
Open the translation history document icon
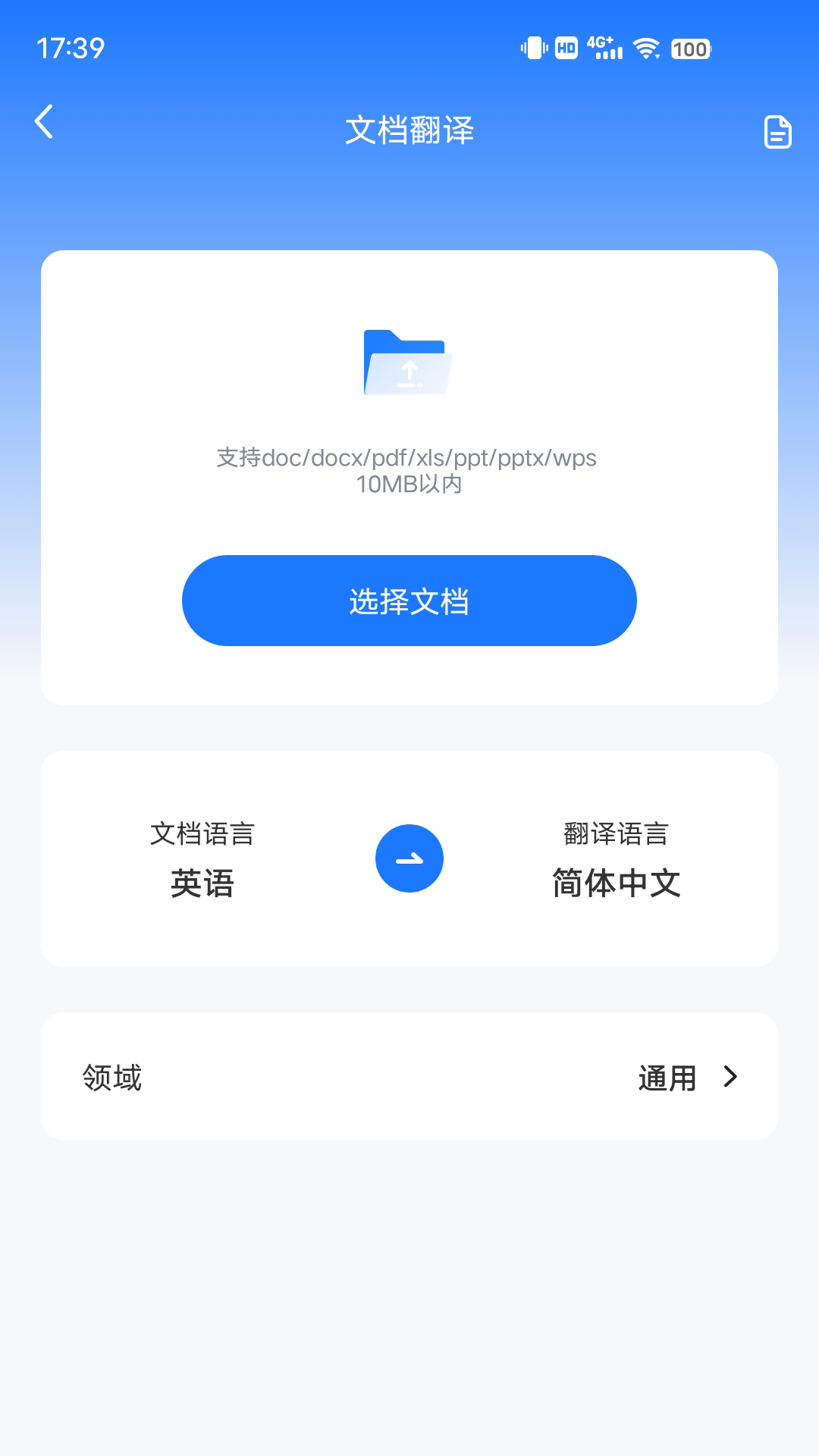tap(777, 133)
